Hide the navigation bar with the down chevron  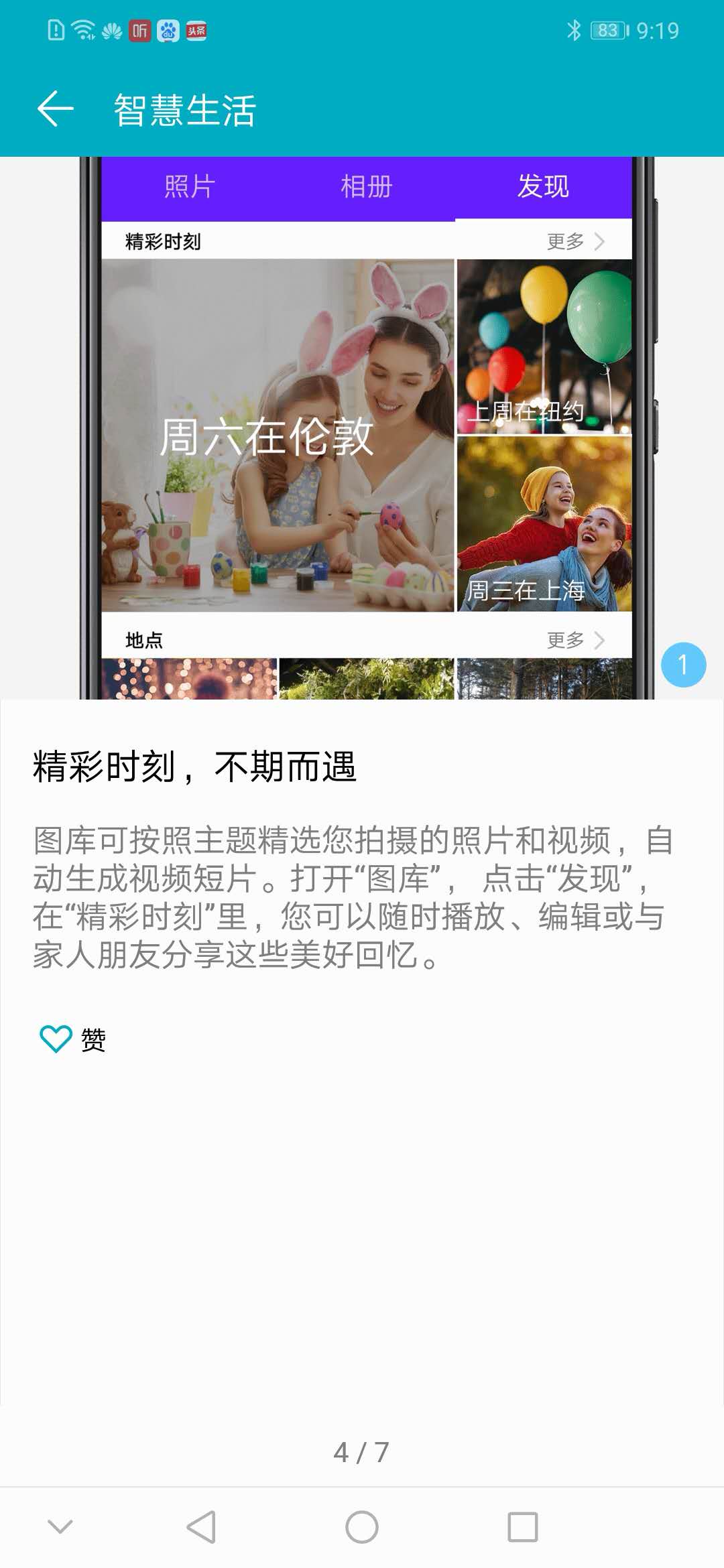60,1527
